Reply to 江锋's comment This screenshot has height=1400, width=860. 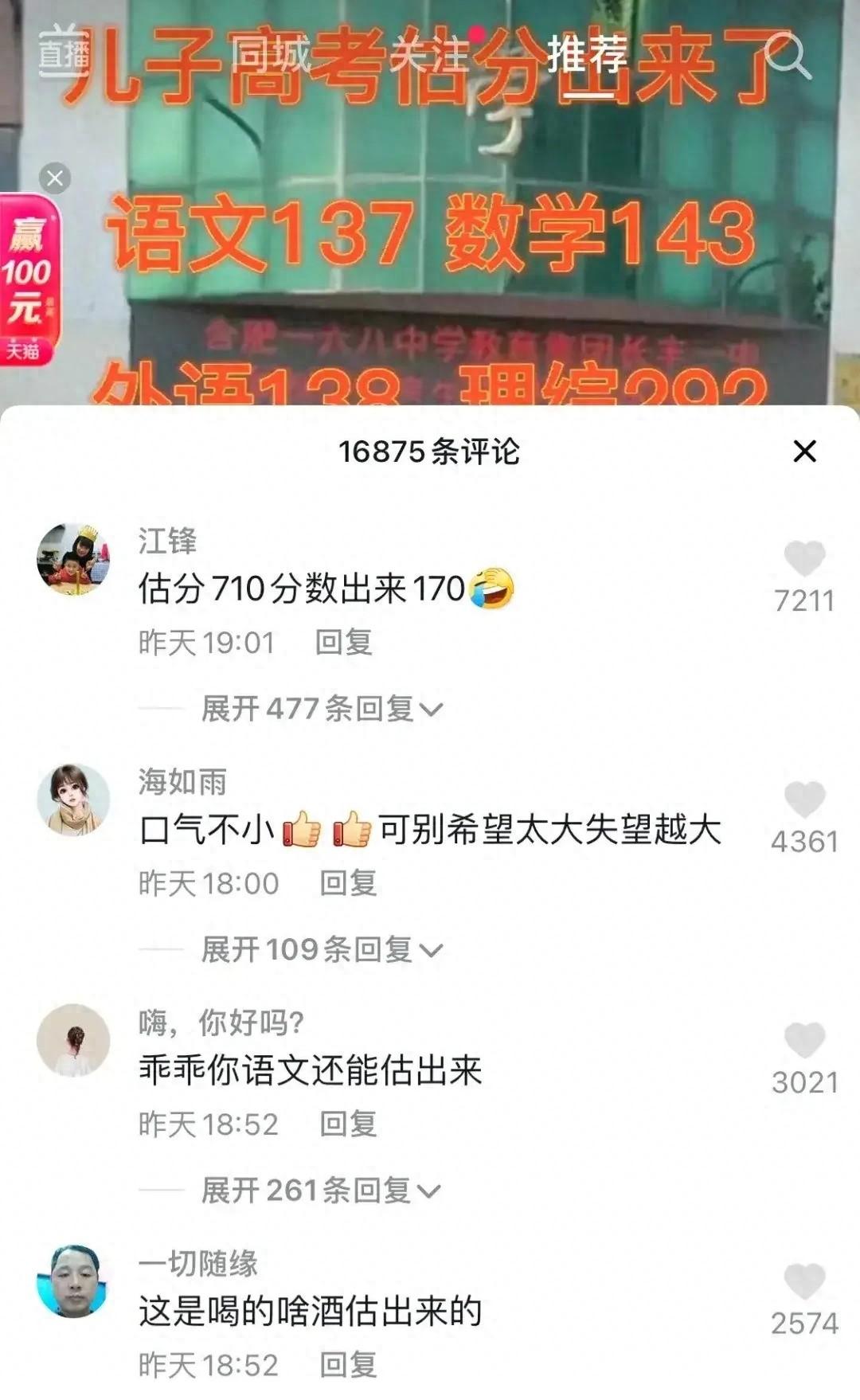(x=344, y=642)
